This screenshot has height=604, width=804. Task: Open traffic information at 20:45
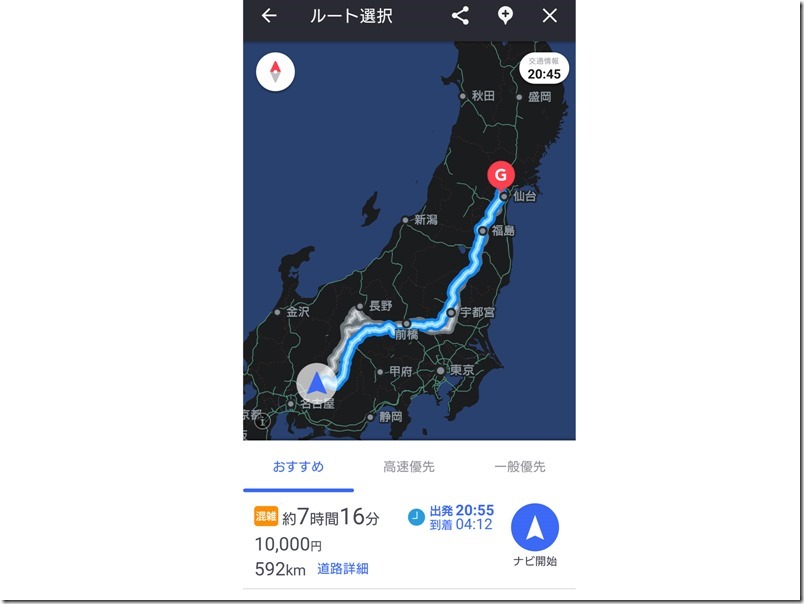[544, 68]
